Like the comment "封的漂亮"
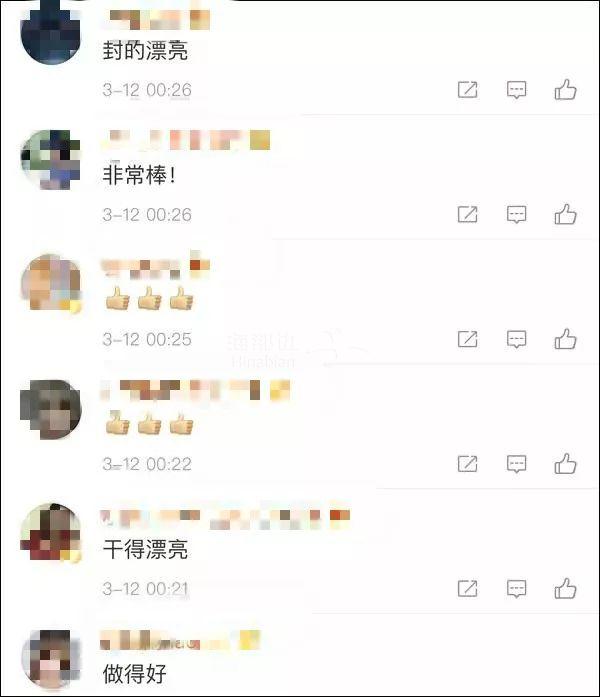The image size is (600, 697). point(566,90)
